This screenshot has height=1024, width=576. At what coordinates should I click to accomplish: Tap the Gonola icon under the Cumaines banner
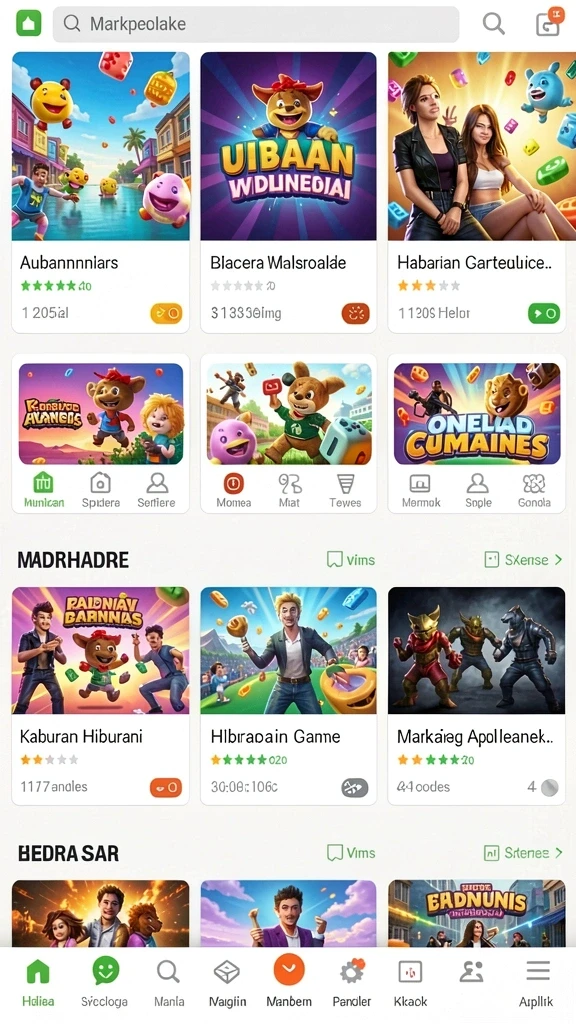tap(534, 491)
